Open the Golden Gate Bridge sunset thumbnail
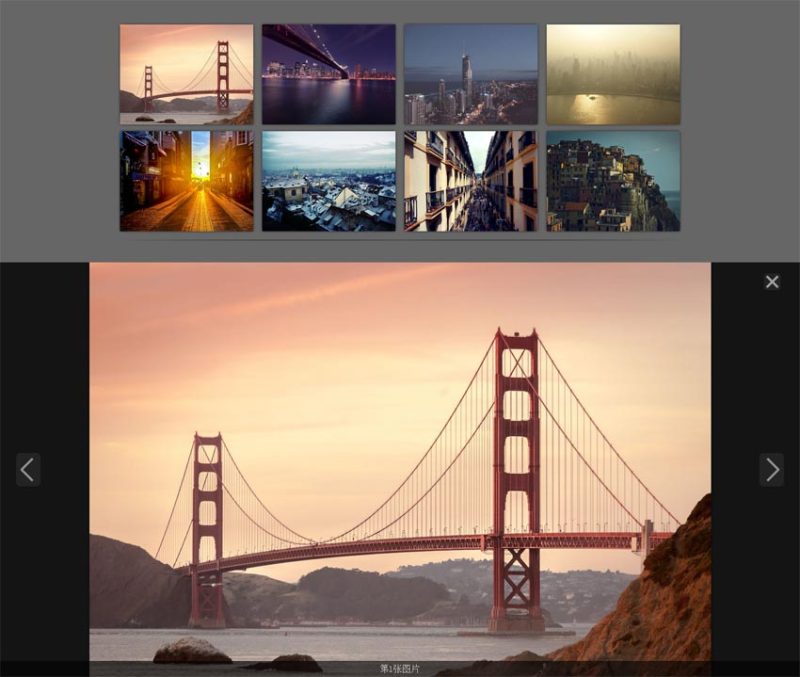The height and width of the screenshot is (677, 800). [x=186, y=75]
